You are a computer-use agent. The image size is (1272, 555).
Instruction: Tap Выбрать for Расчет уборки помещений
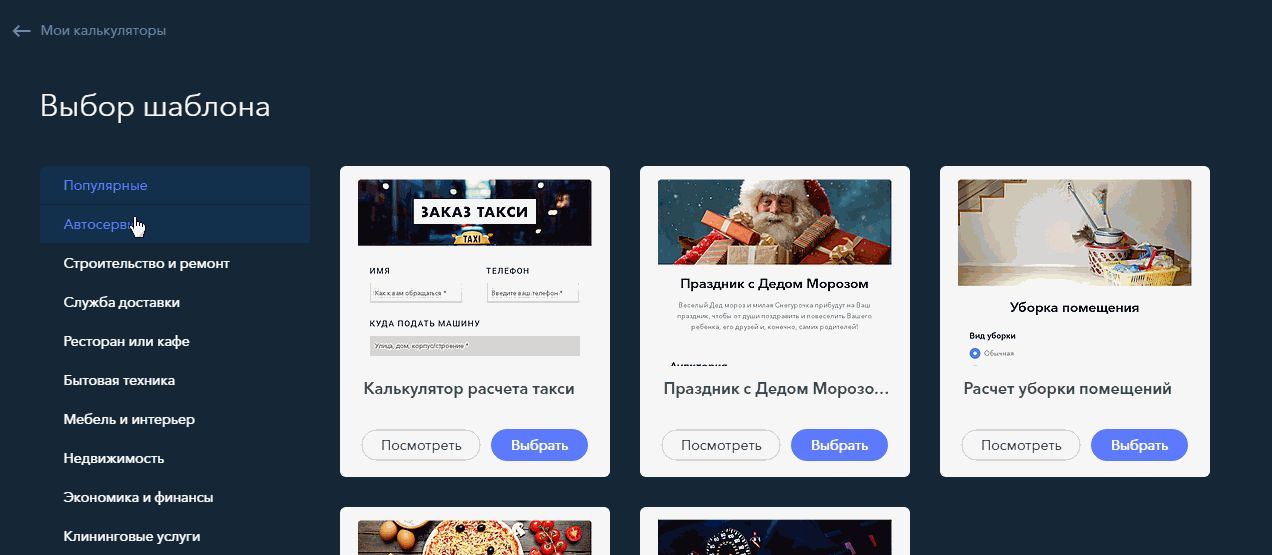coord(1139,445)
